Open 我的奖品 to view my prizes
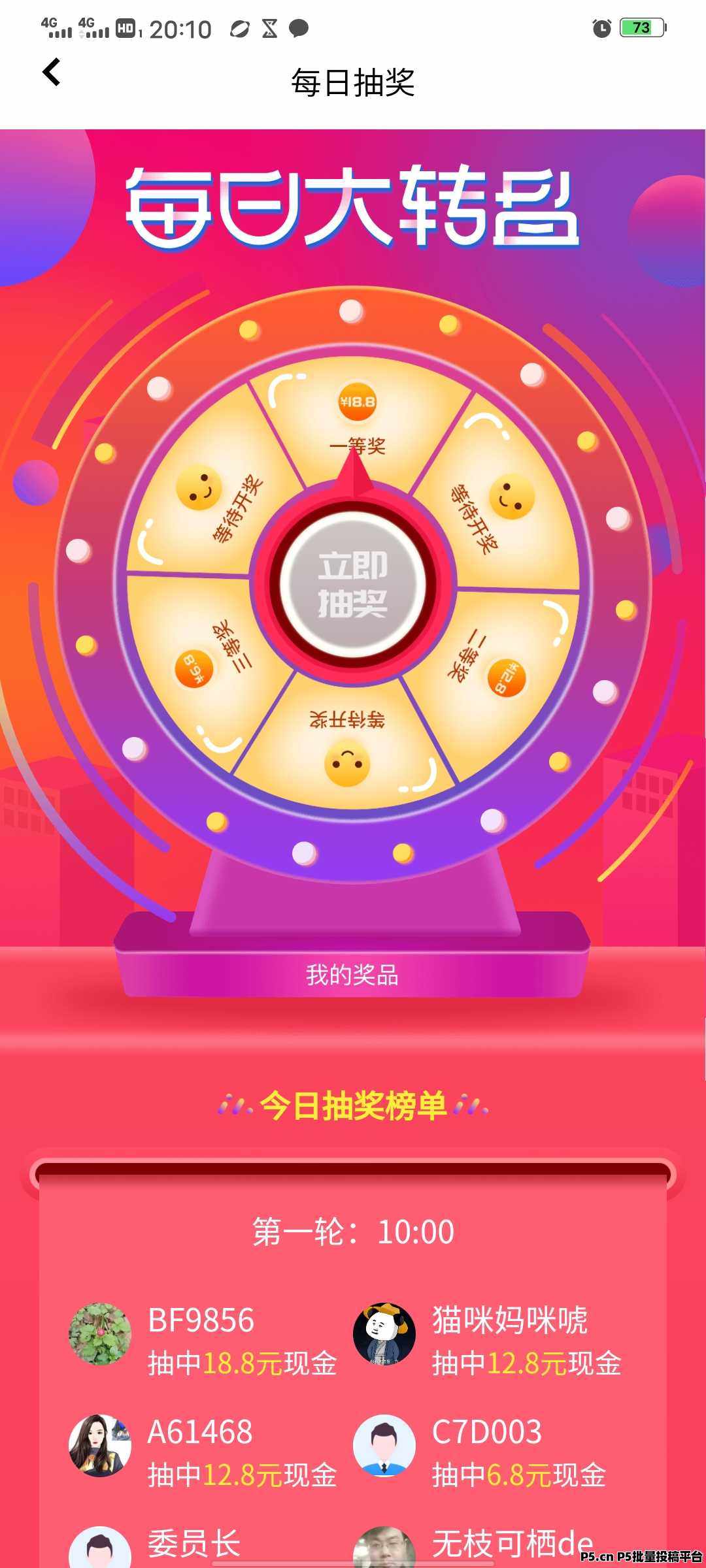This screenshot has height=1568, width=706. point(352,975)
